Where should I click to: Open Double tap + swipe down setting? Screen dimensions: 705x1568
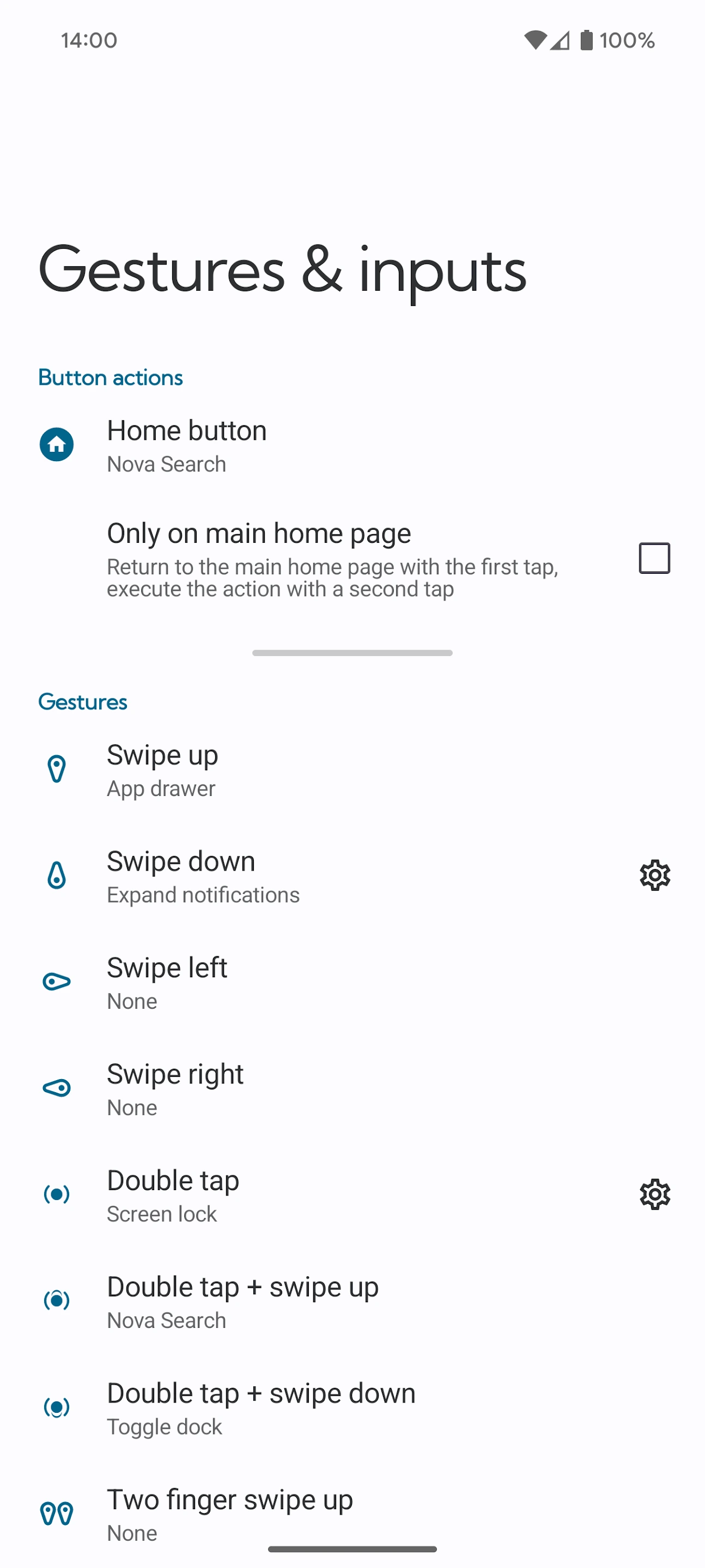[261, 1407]
